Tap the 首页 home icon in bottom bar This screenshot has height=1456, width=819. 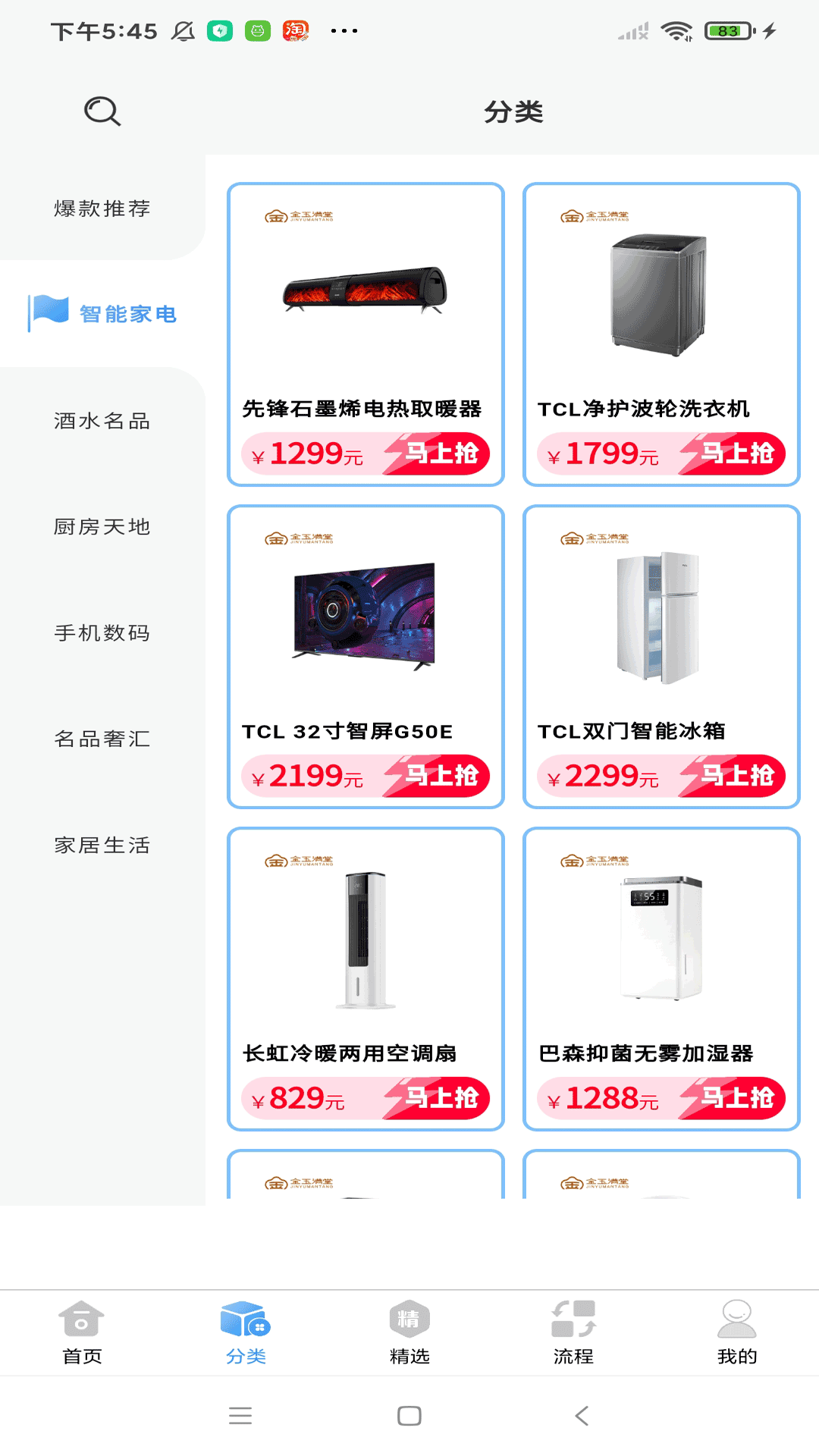pos(82,1319)
